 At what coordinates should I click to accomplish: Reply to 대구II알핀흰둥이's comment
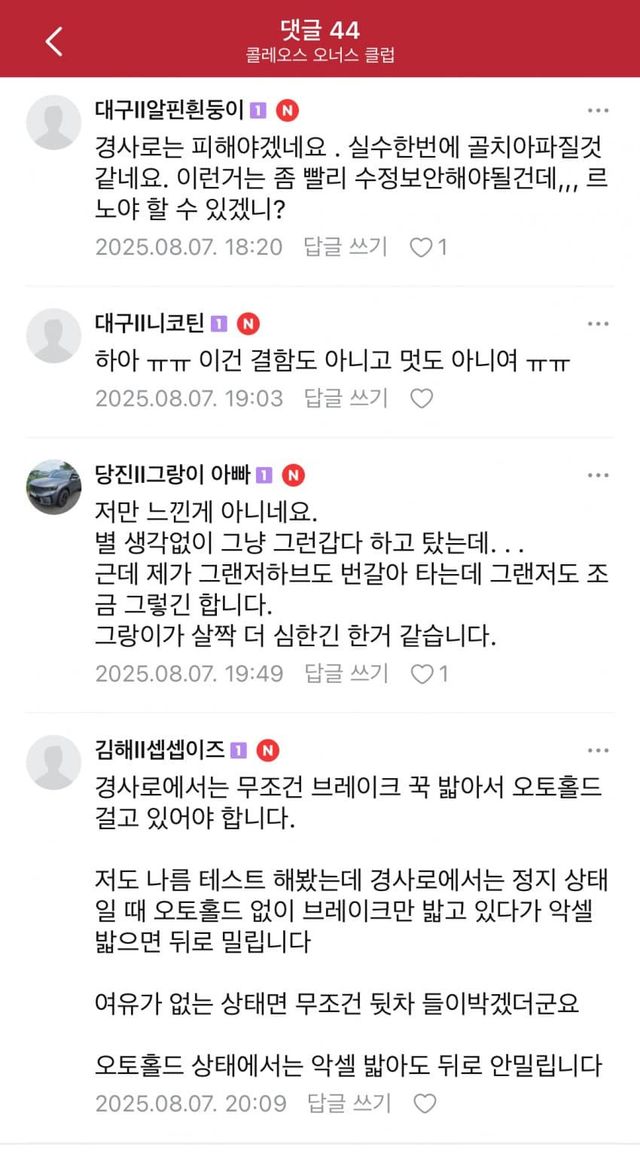point(346,247)
